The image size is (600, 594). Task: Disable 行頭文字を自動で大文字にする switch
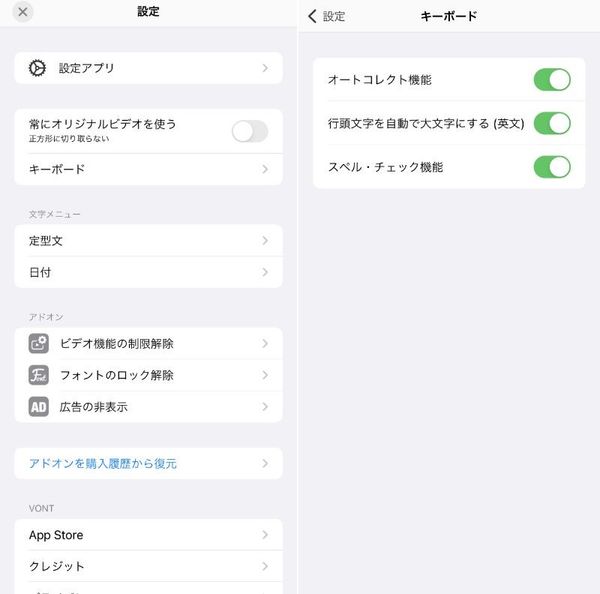(552, 123)
